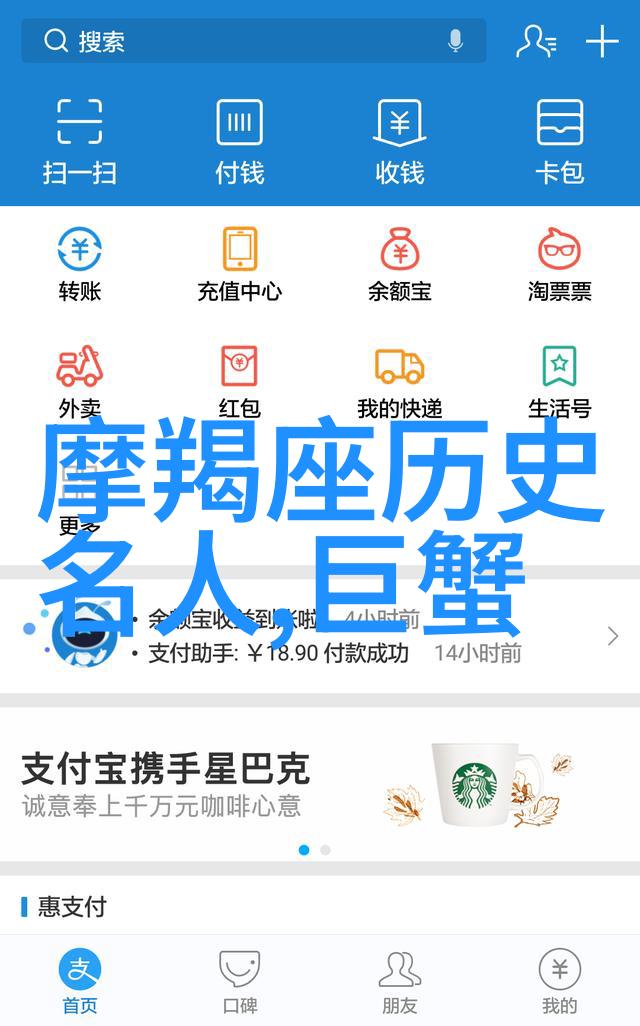Open 卡包 card wallet
640x1026 pixels.
coord(560,140)
